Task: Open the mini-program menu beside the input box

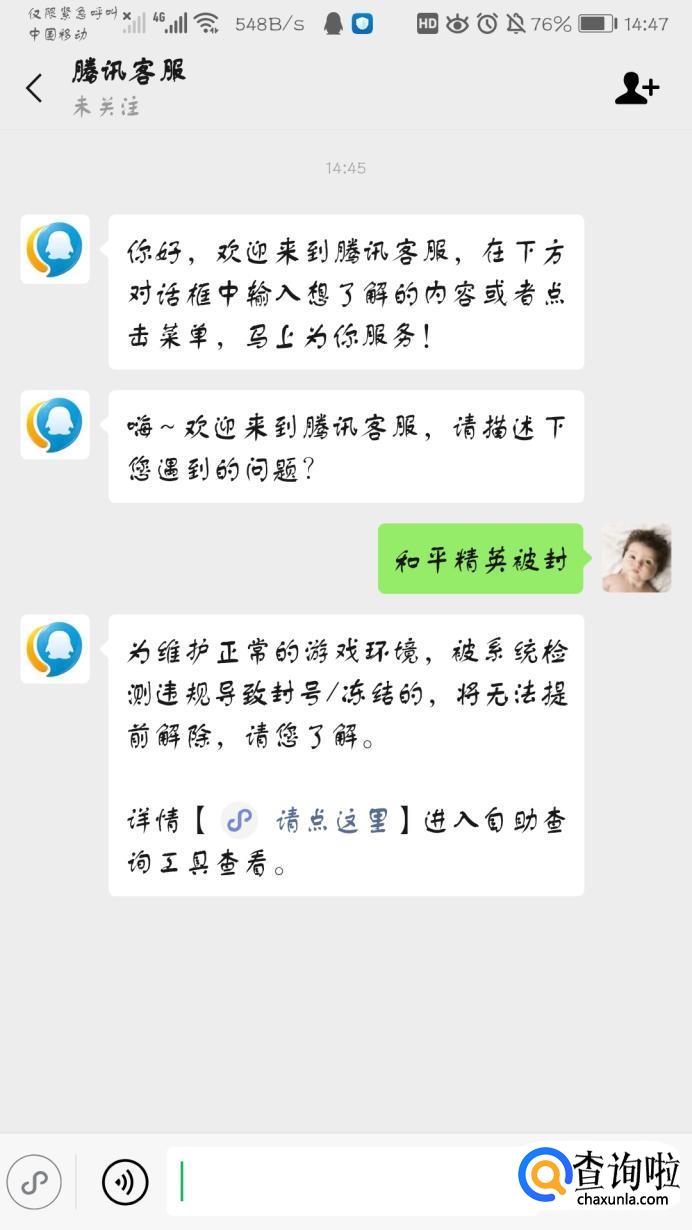Action: click(35, 1182)
